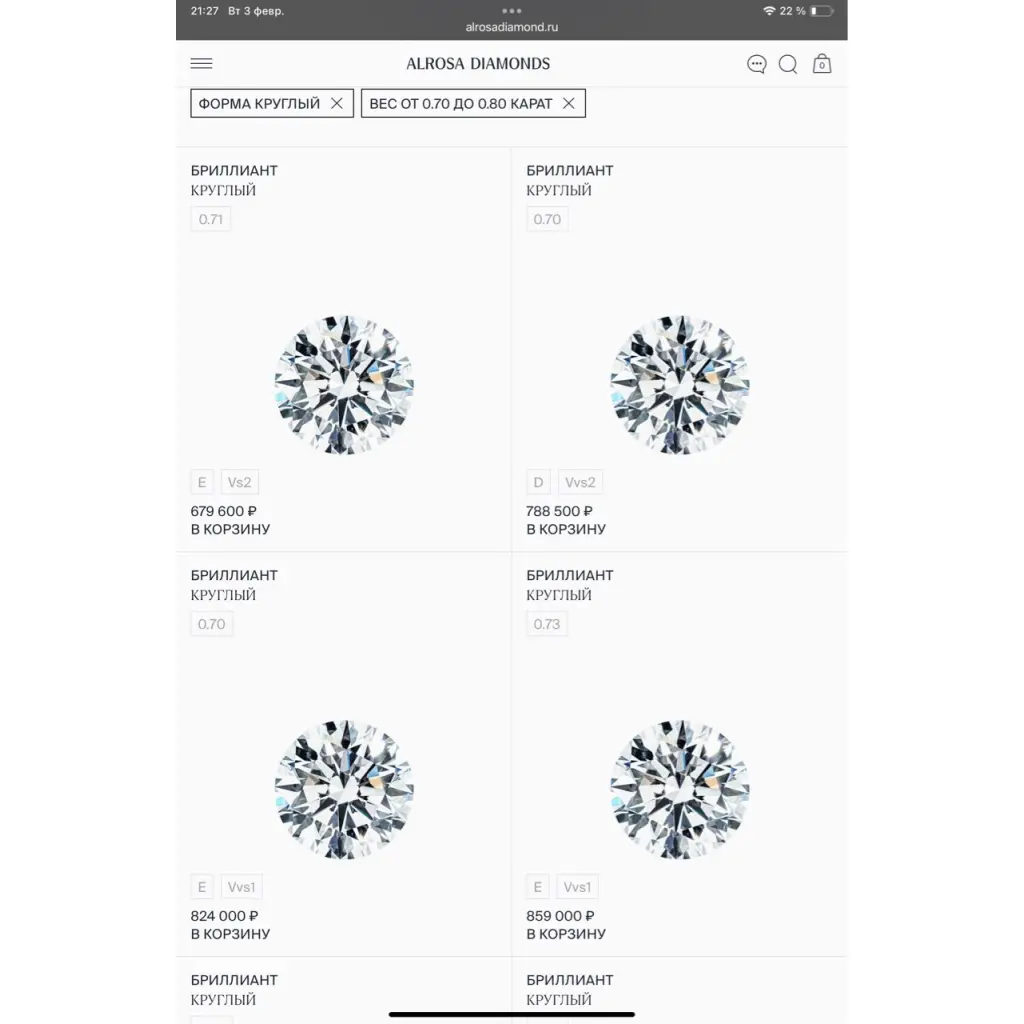The image size is (1024, 1024).
Task: Add the 788 500 ₽ diamond to cart
Action: point(566,529)
